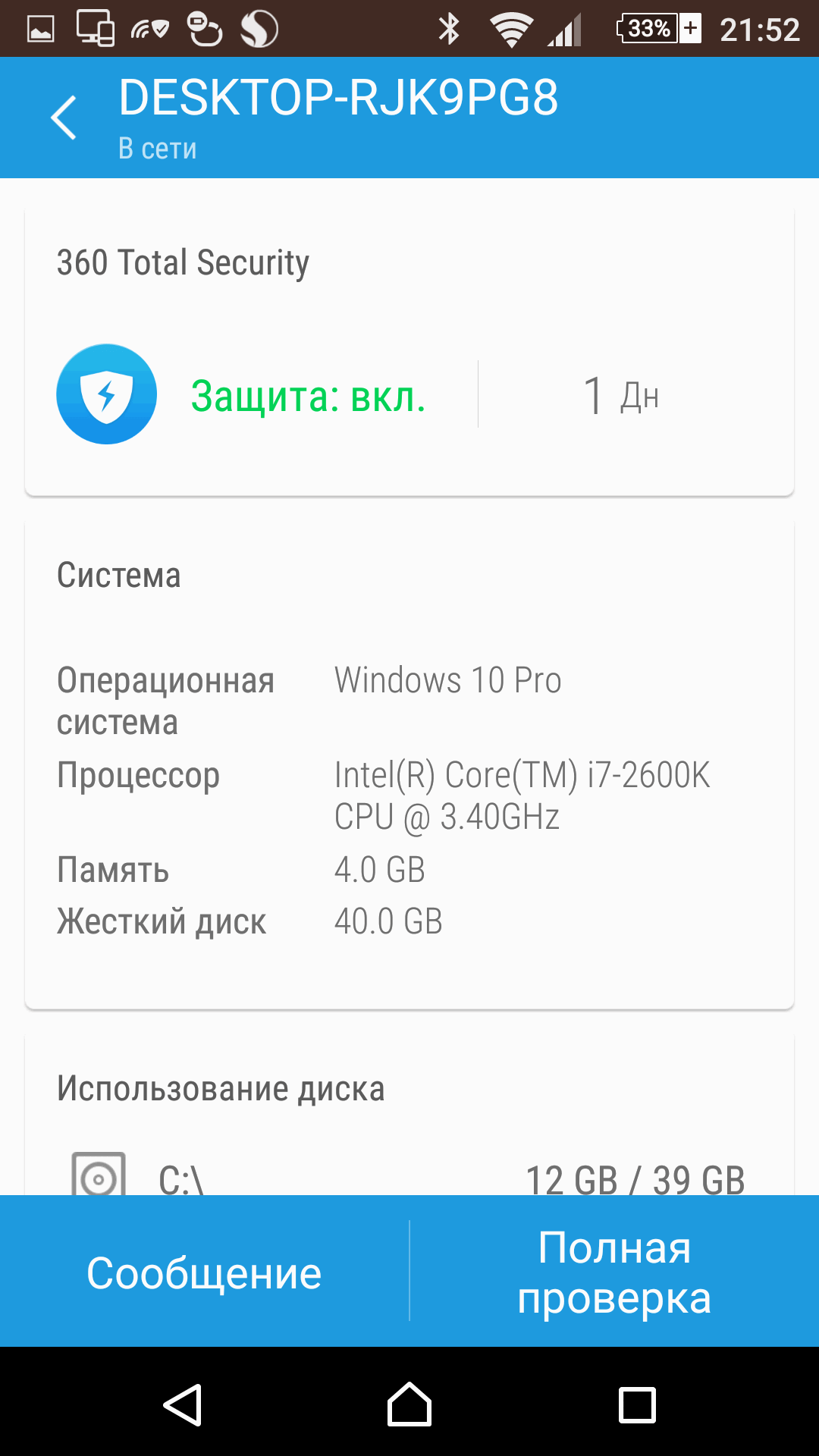Image resolution: width=819 pixels, height=1456 pixels.
Task: Open the system home screen
Action: click(x=409, y=1405)
